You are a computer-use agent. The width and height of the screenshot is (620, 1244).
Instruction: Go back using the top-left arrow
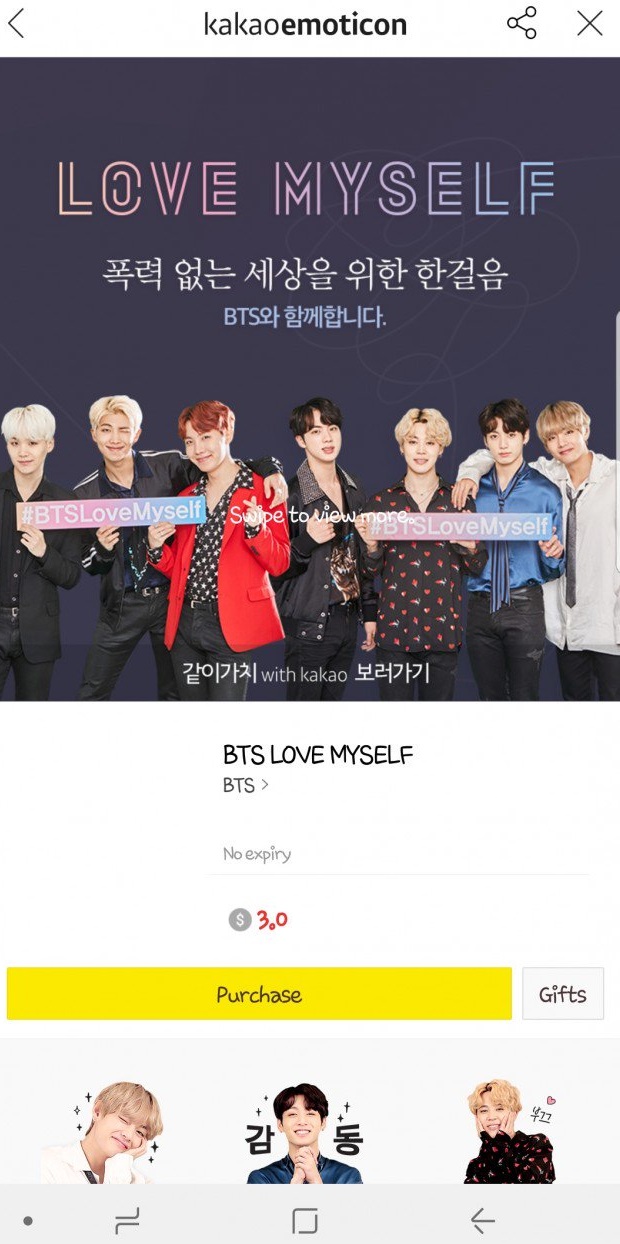[17, 24]
